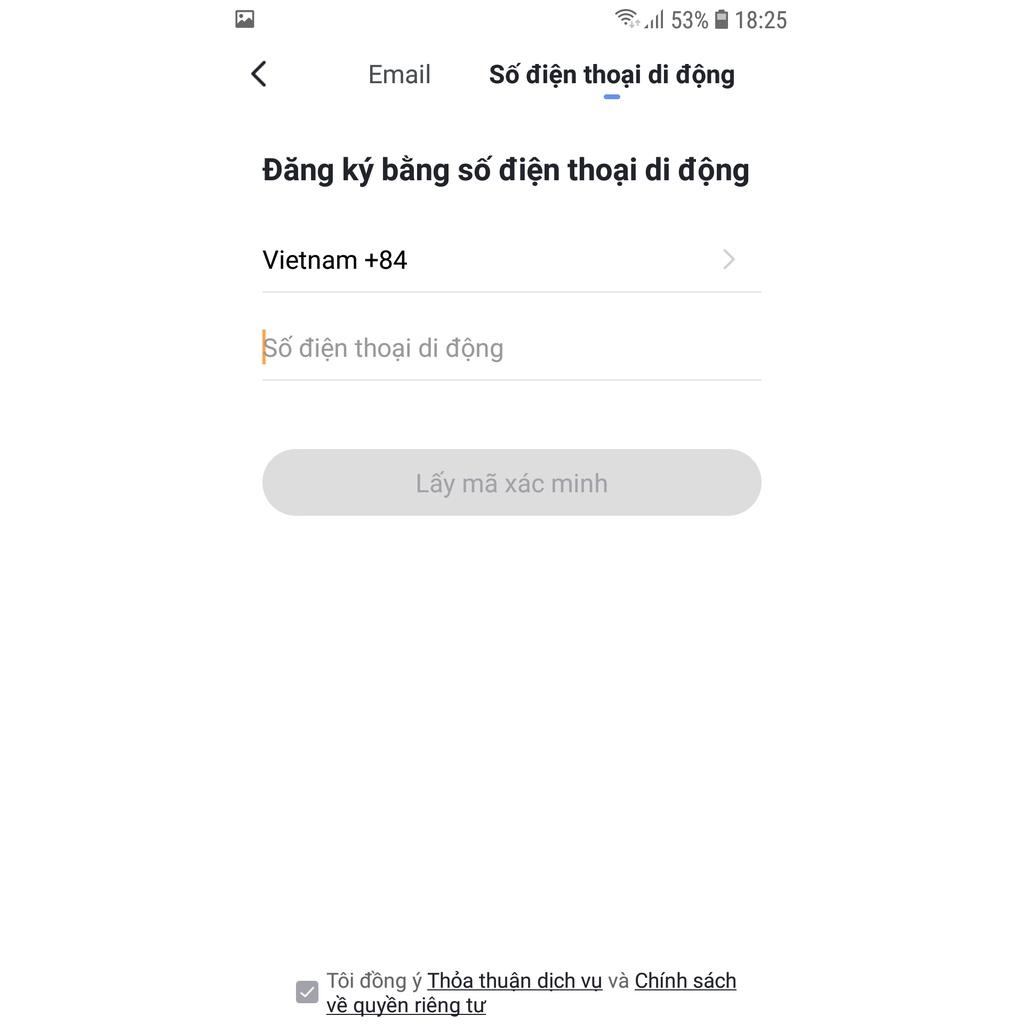Open Chính sách về quyền riêng tư link

coord(685,981)
